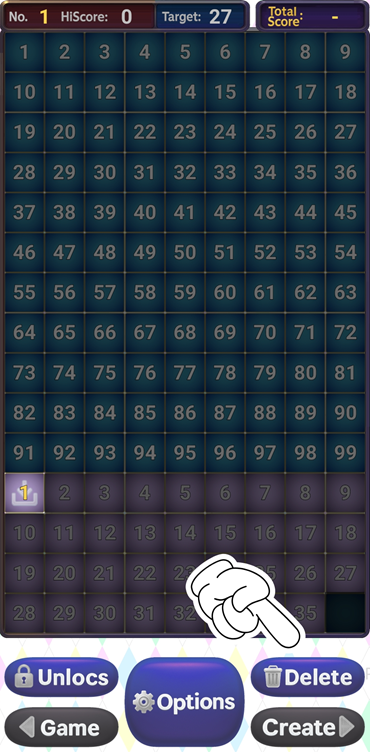Tap the Delete button

[308, 677]
